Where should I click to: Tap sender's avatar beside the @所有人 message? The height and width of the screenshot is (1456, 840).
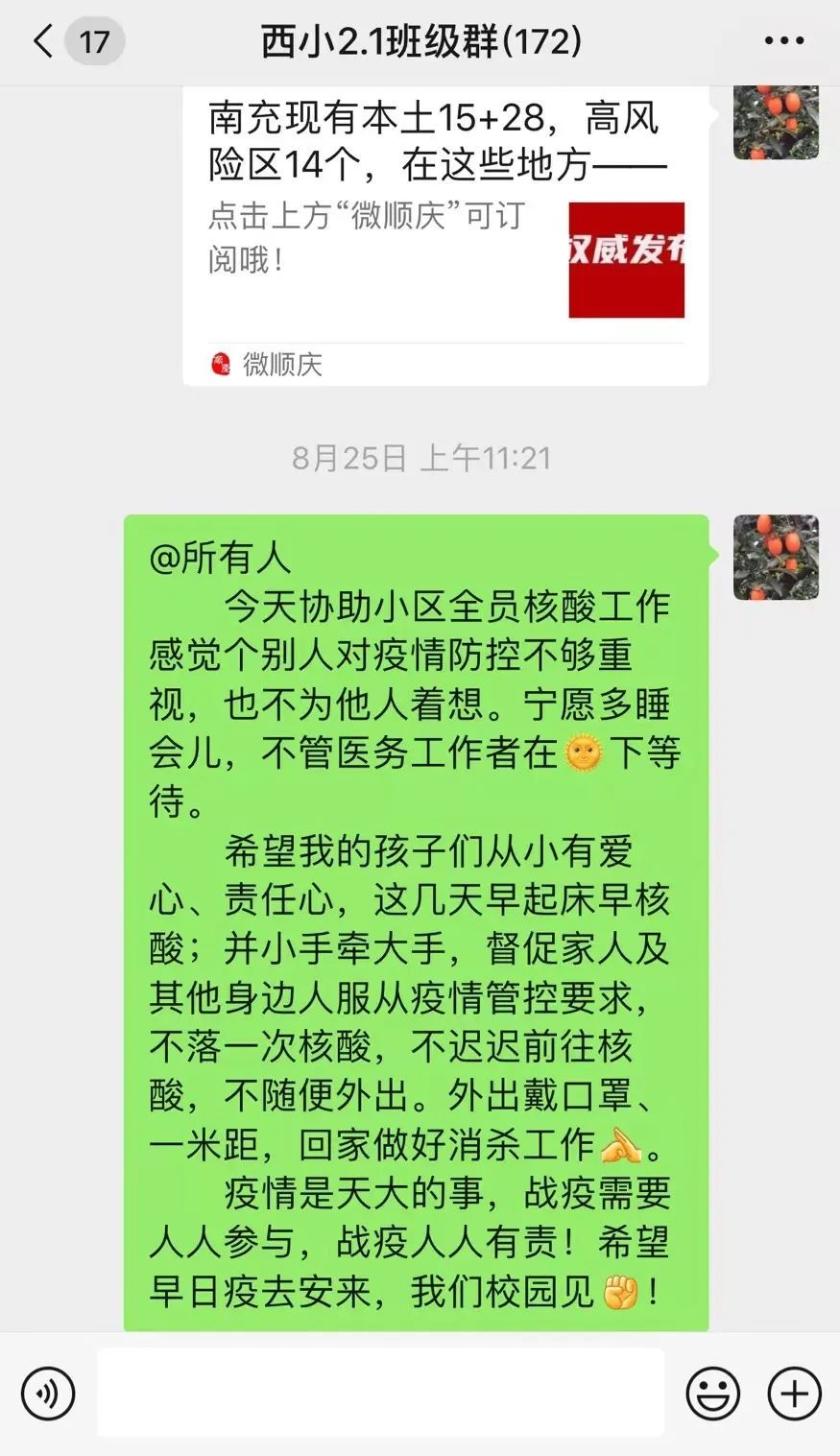776,558
